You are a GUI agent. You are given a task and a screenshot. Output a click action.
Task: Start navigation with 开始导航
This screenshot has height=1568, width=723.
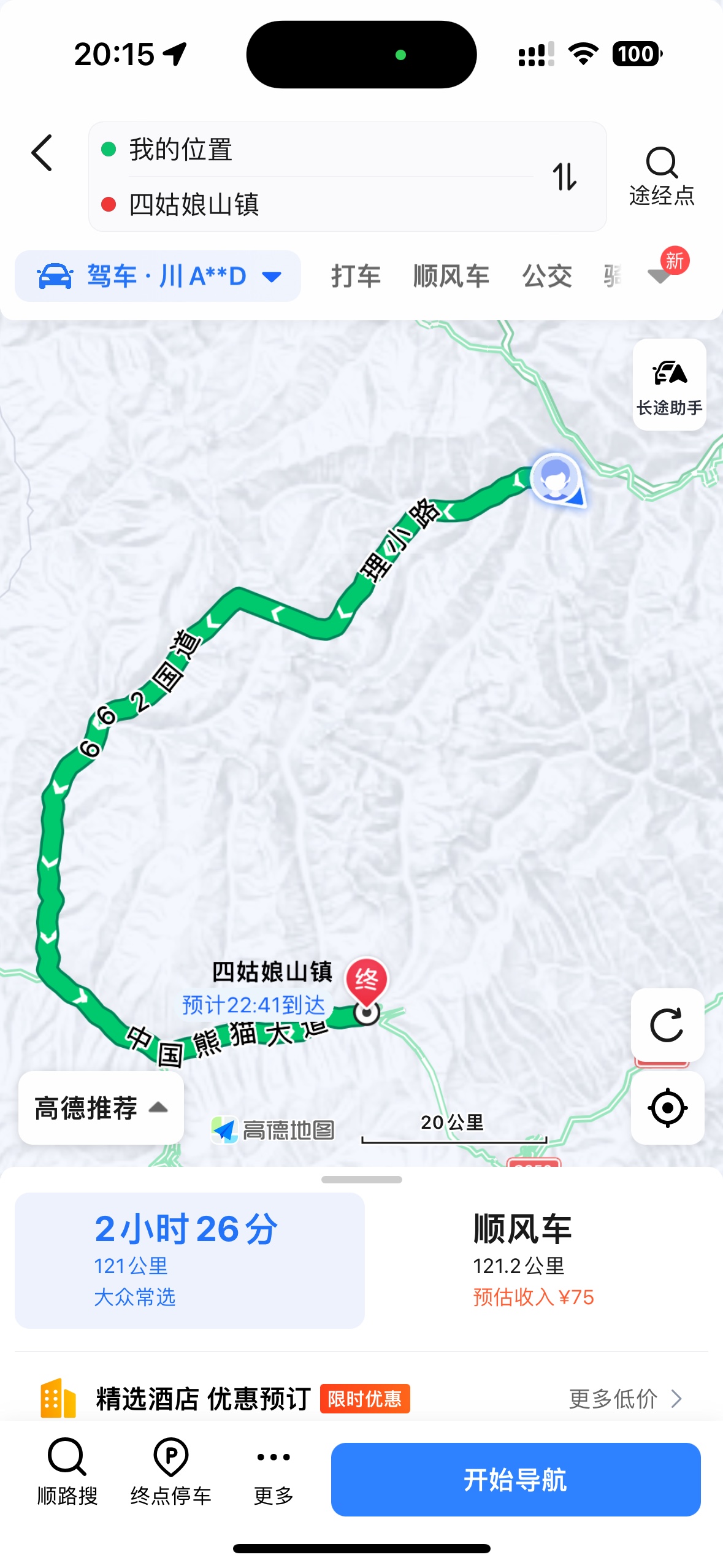[x=516, y=1480]
